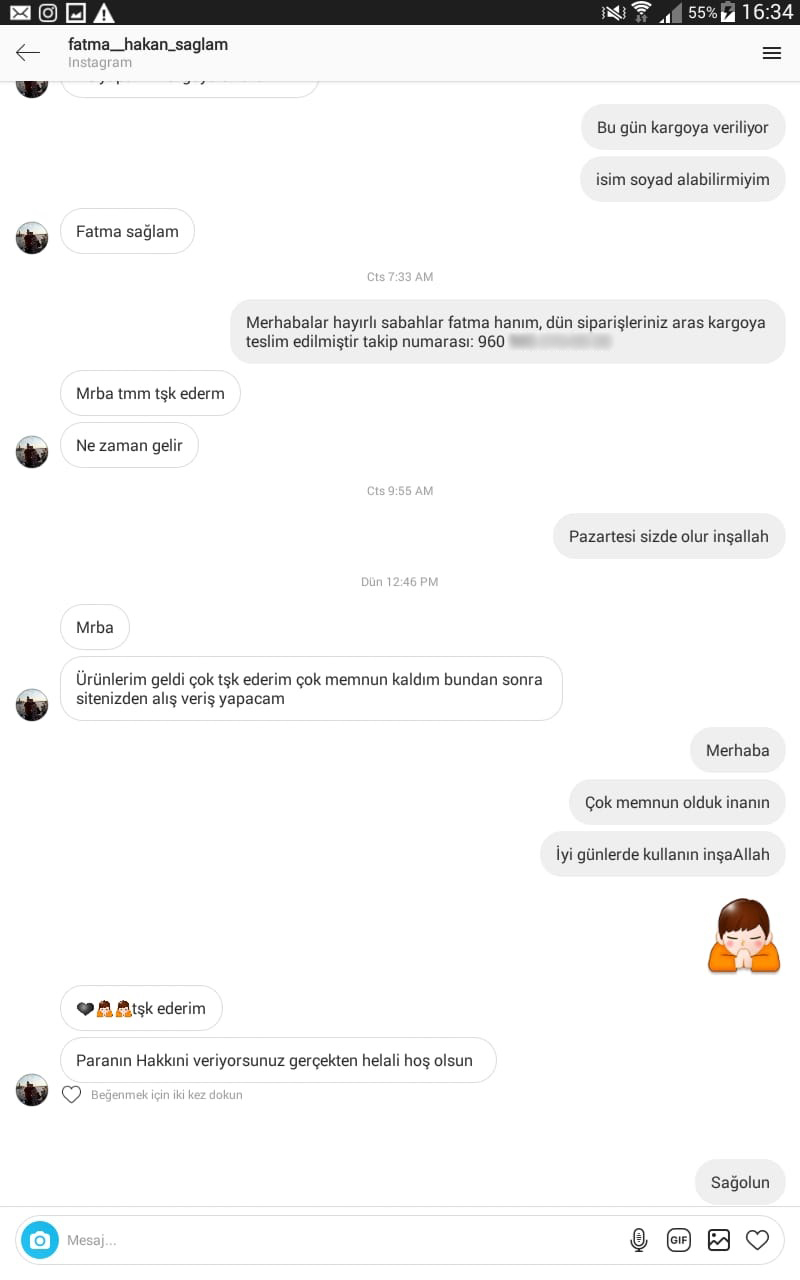Send a heart with the like icon
This screenshot has width=800, height=1280.
coord(758,1240)
